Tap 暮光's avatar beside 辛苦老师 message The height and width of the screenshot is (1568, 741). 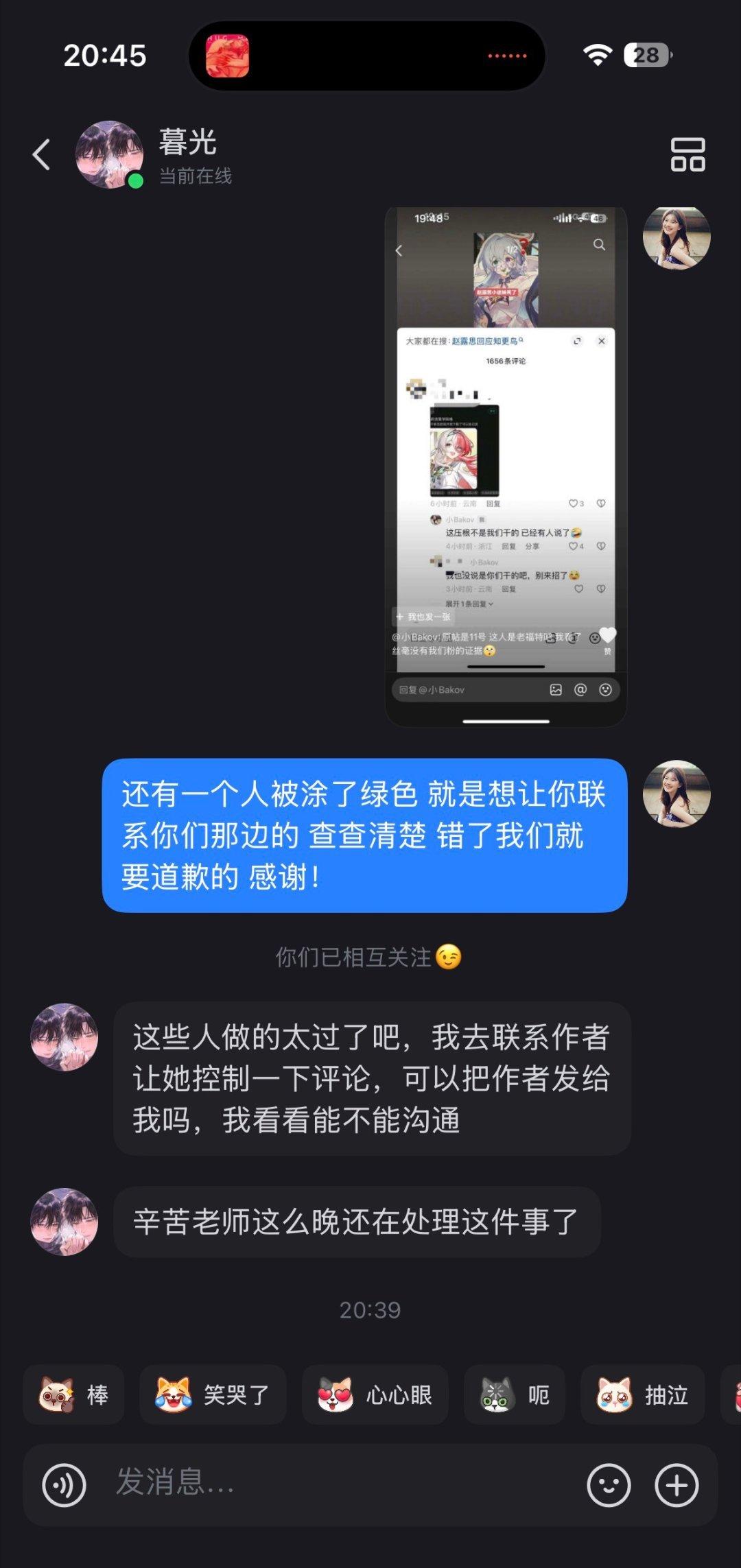(64, 1222)
